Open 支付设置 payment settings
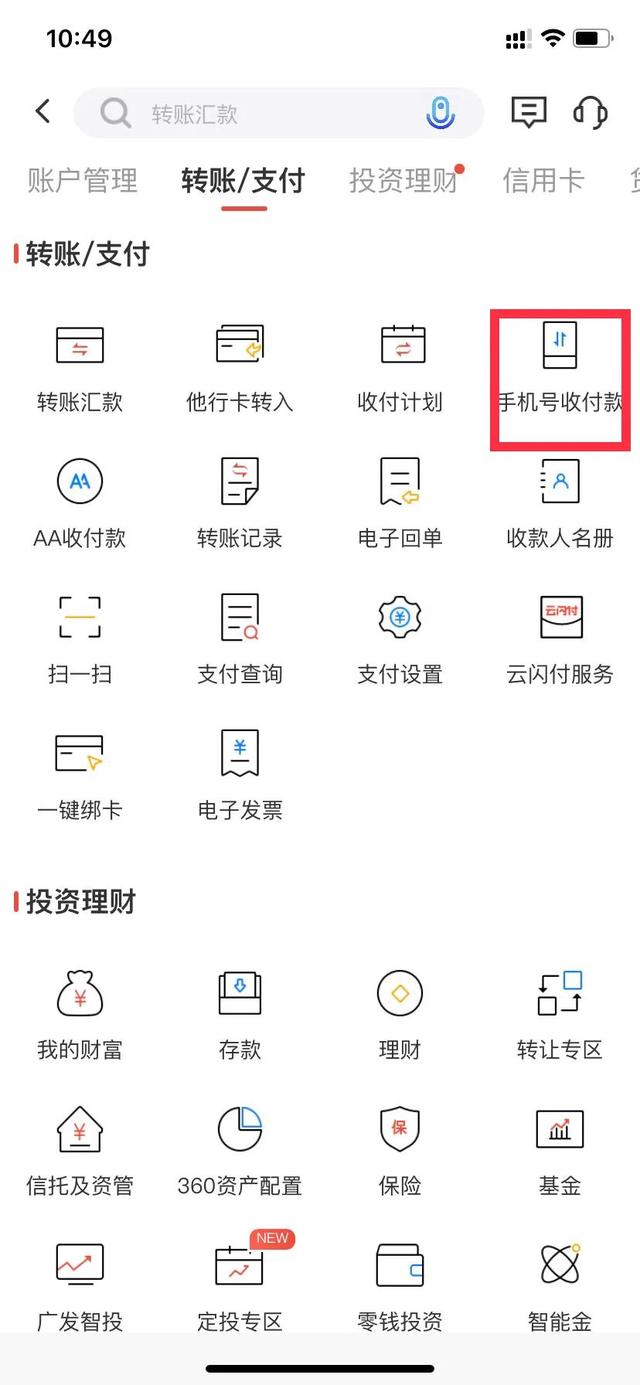Screen dimensions: 640x1385 [400, 638]
